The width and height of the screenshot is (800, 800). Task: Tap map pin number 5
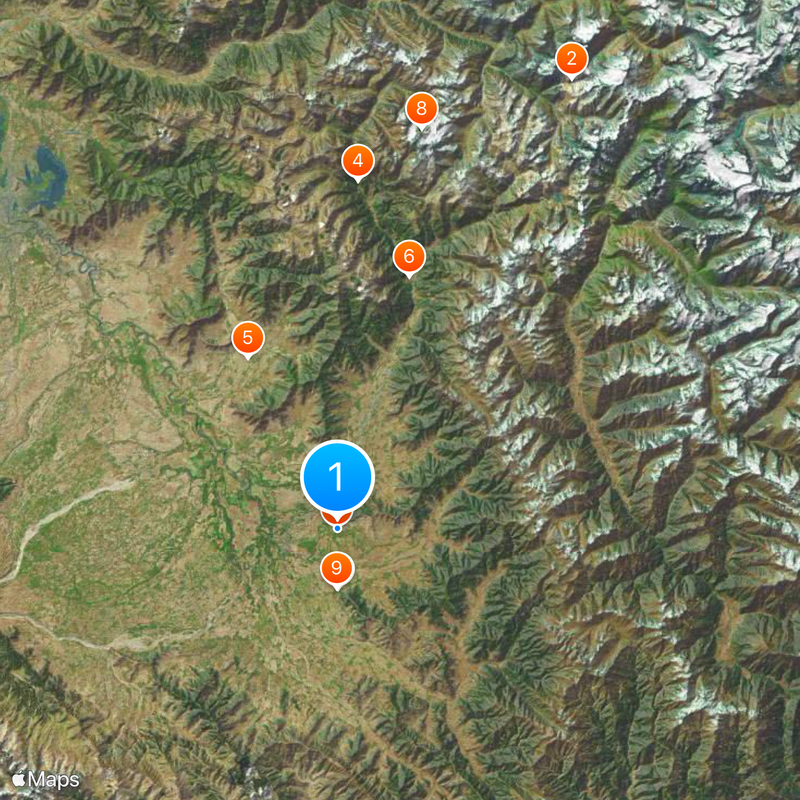tap(248, 338)
